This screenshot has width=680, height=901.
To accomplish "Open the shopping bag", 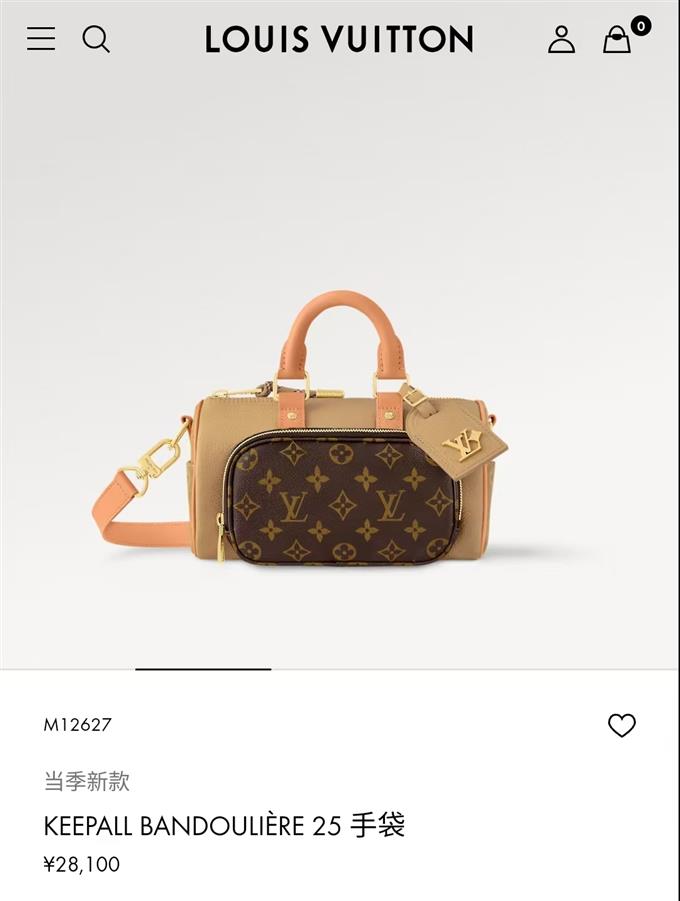I will point(618,39).
